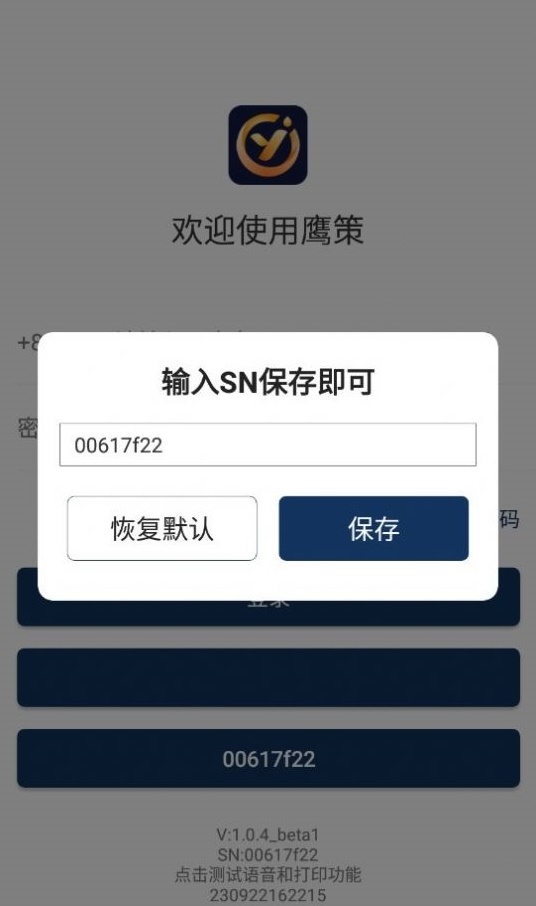Tap the 恢复默认 button to restore defaults

[162, 528]
